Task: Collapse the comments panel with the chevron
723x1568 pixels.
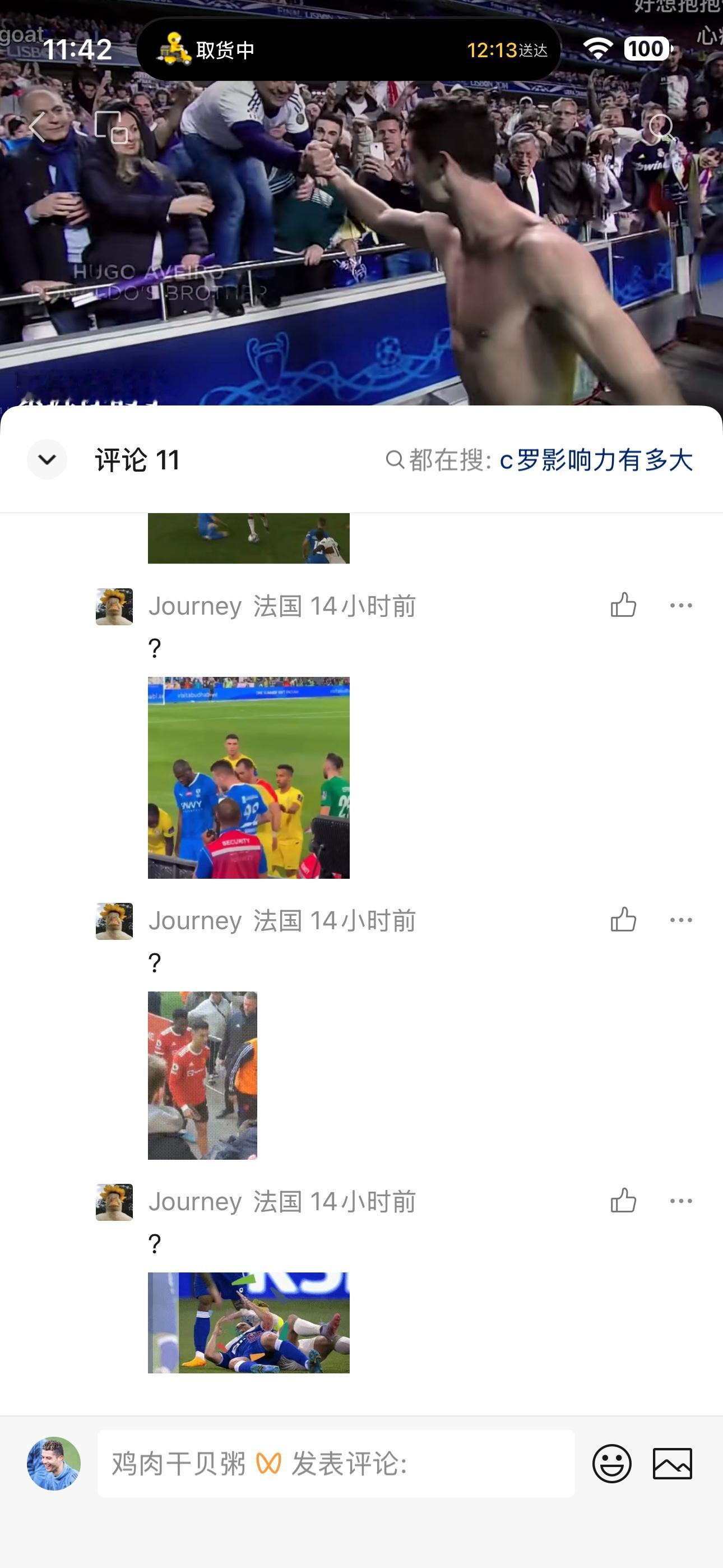Action: coord(47,459)
